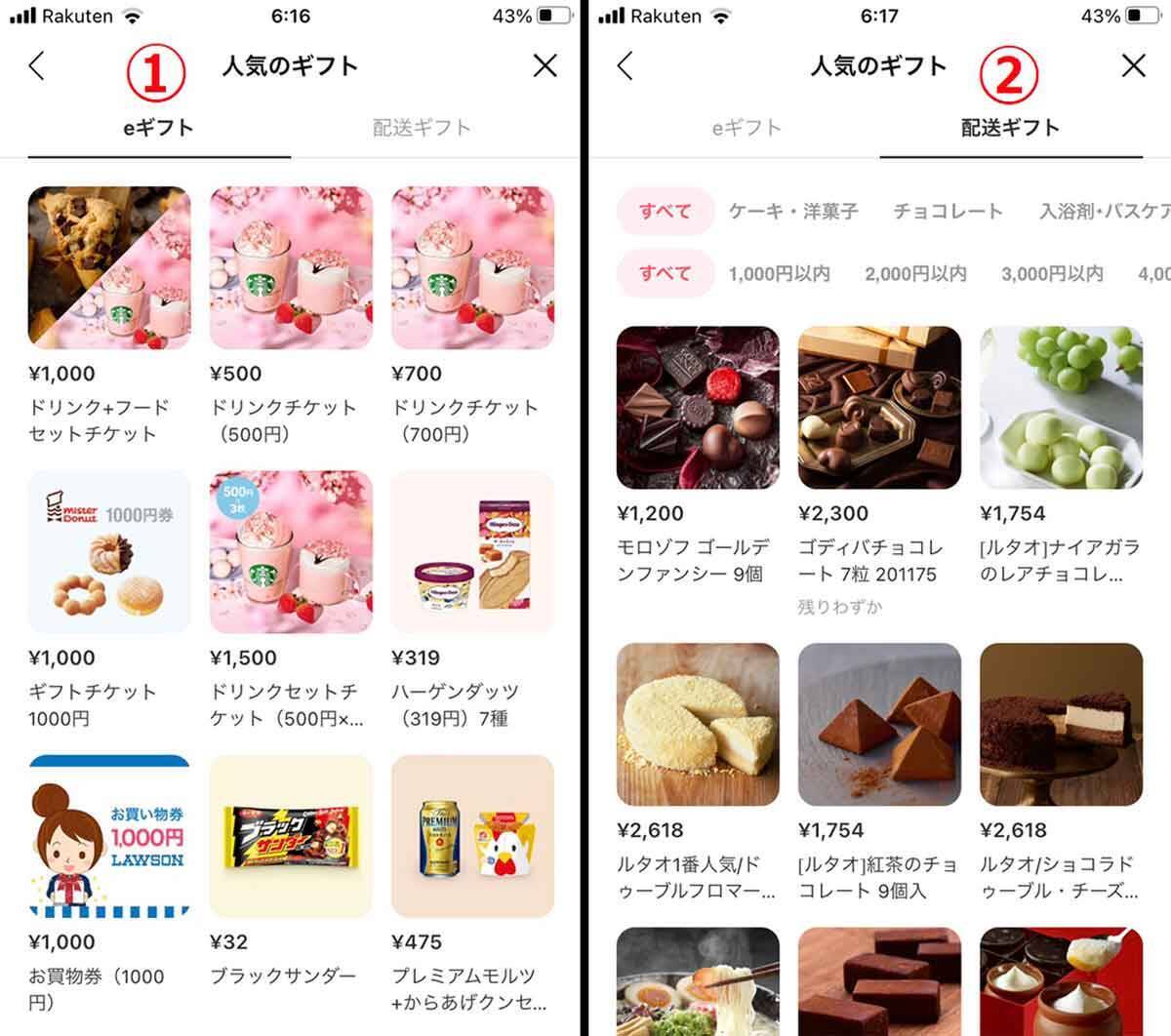
Task: View ルタオ1番人気 ドゥーブルフロマージュ
Action: (x=698, y=724)
